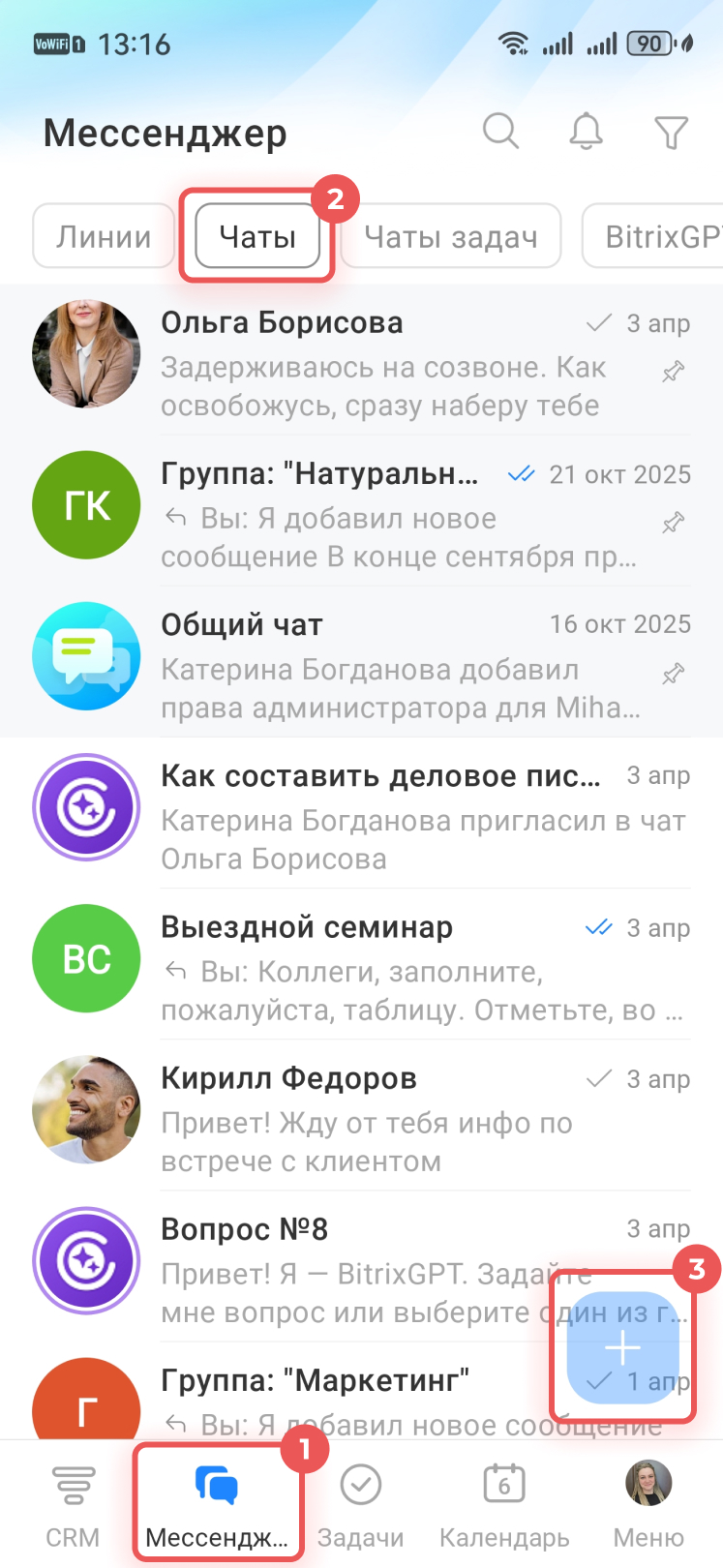The height and width of the screenshot is (1568, 723).
Task: Open the Календарь tab
Action: [x=504, y=1502]
